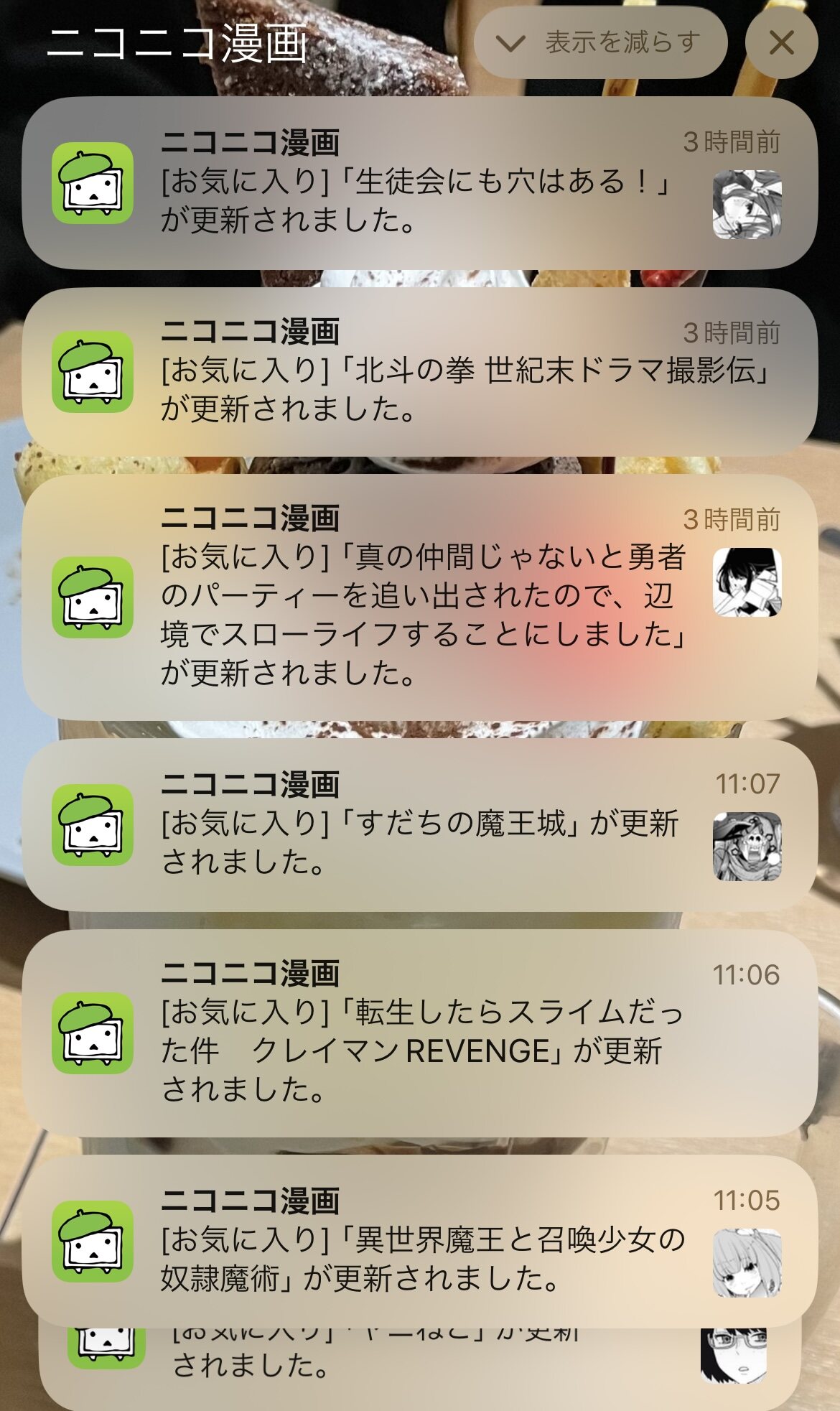
Task: Open the 北斗の拳 世紀末ドラマ撮影伝 notification
Action: (420, 372)
